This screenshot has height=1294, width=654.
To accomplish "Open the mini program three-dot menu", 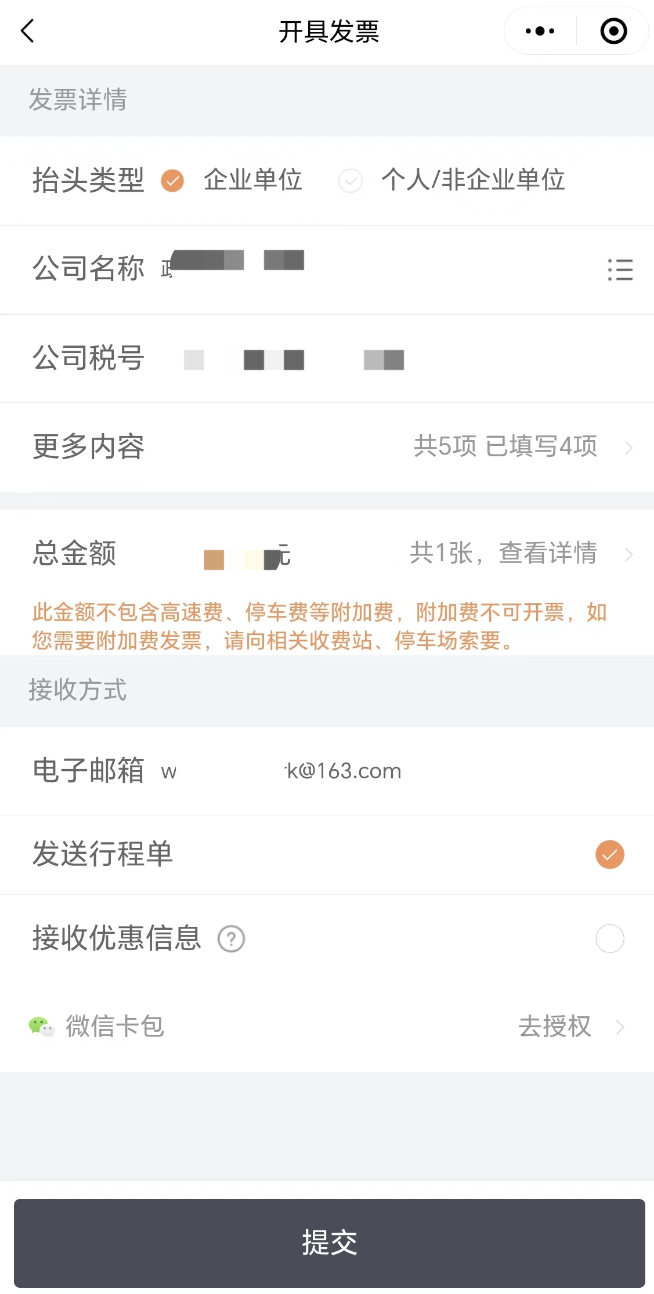I will coord(540,31).
